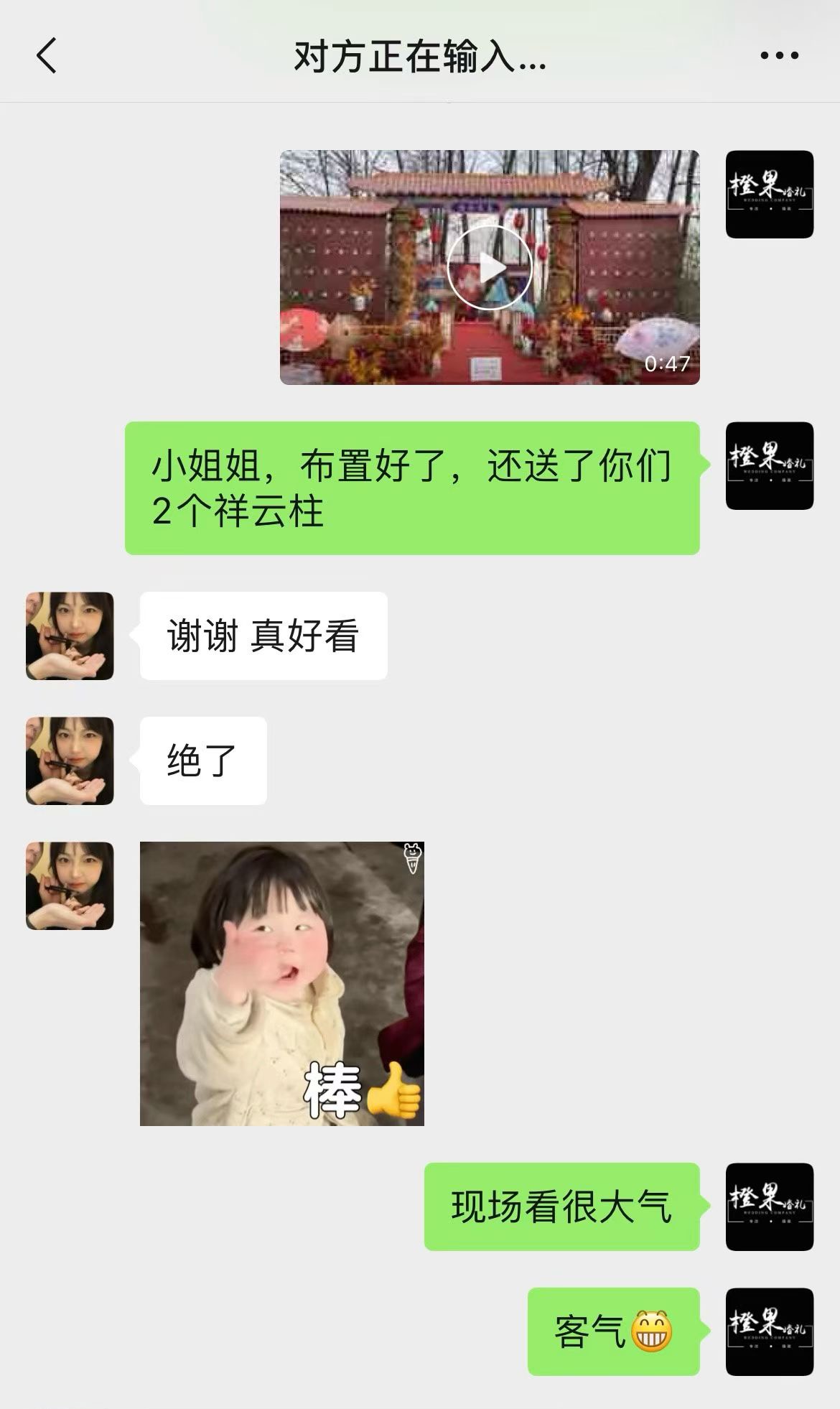Image resolution: width=840 pixels, height=1409 pixels.
Task: Tap the 橙果 avatar beside "客气"
Action: 769,1331
